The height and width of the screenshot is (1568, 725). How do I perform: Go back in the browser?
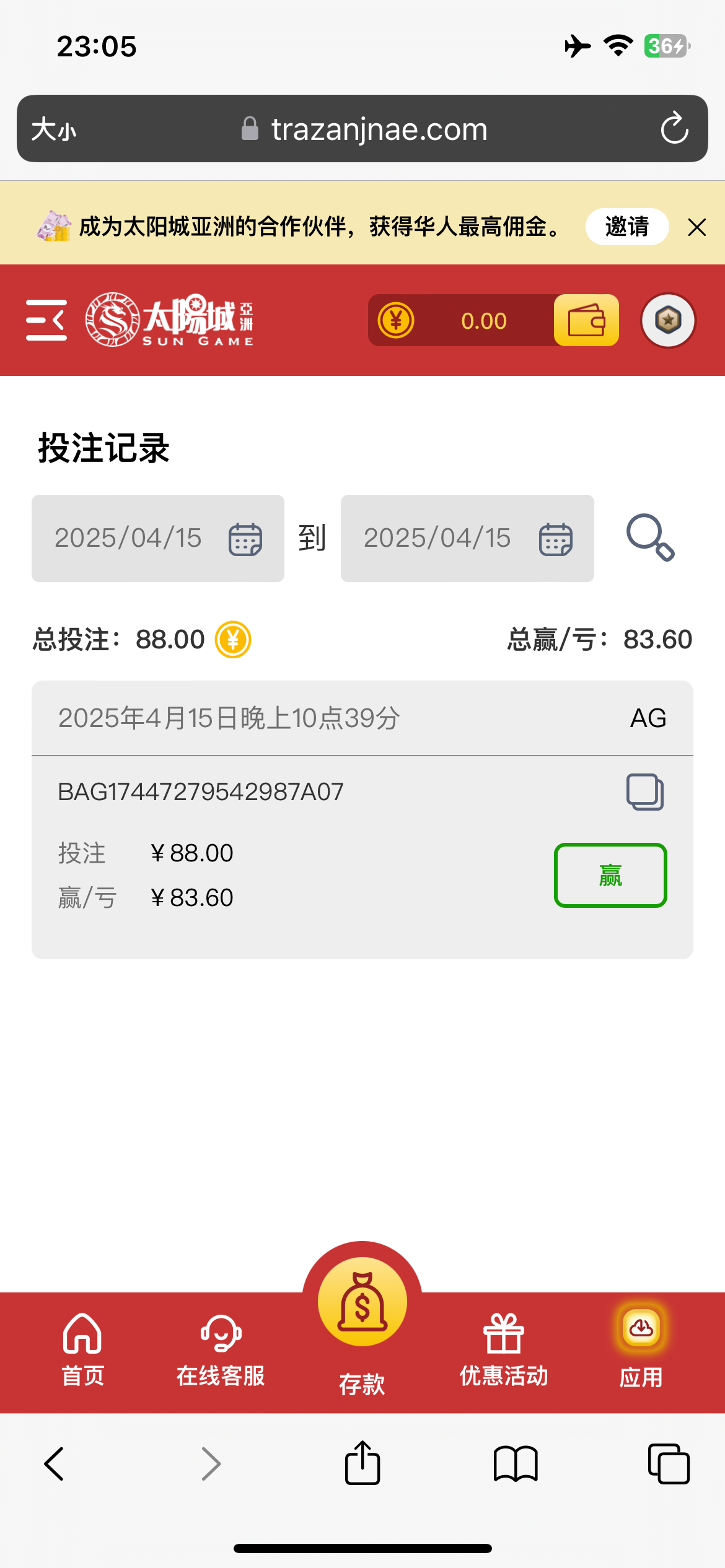click(54, 1464)
